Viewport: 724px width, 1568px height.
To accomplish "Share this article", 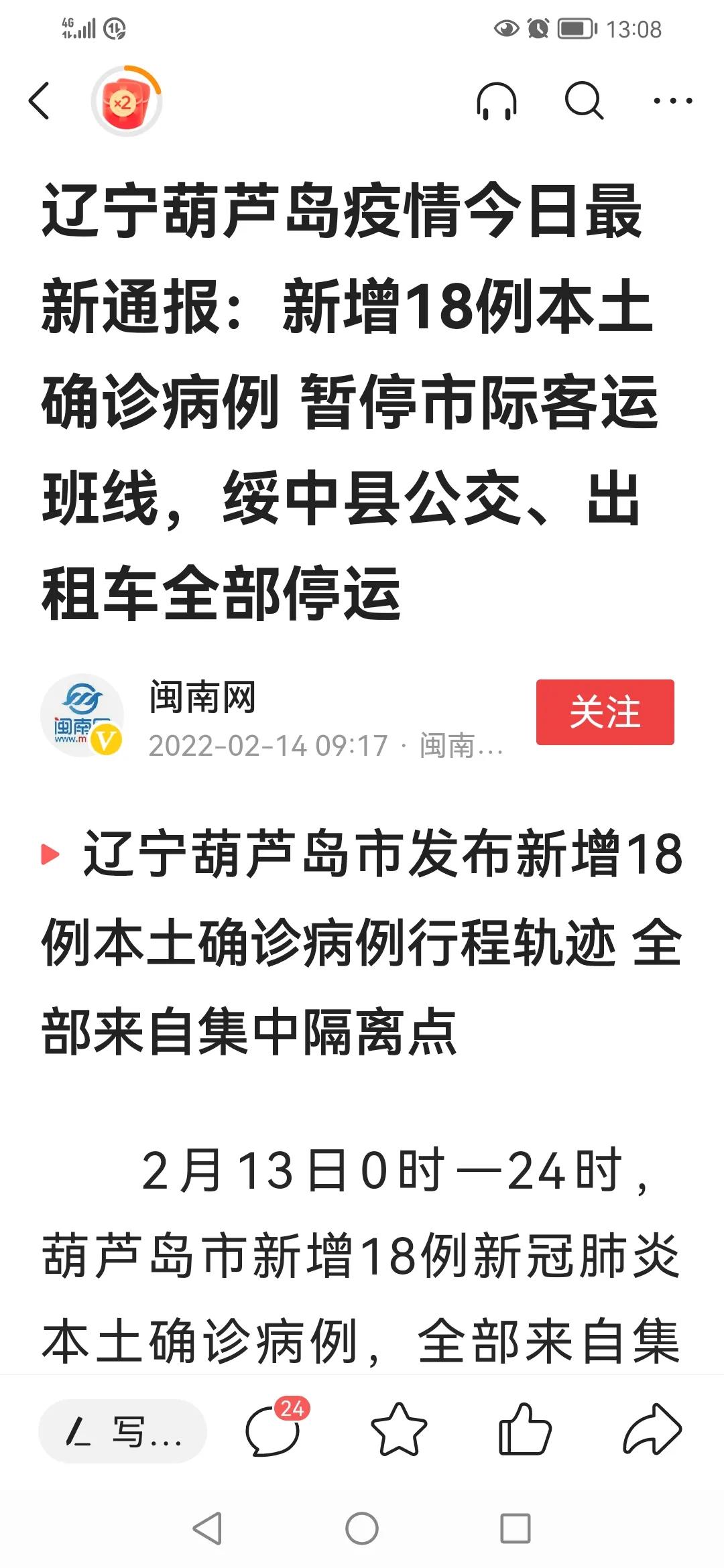I will pyautogui.click(x=652, y=1429).
